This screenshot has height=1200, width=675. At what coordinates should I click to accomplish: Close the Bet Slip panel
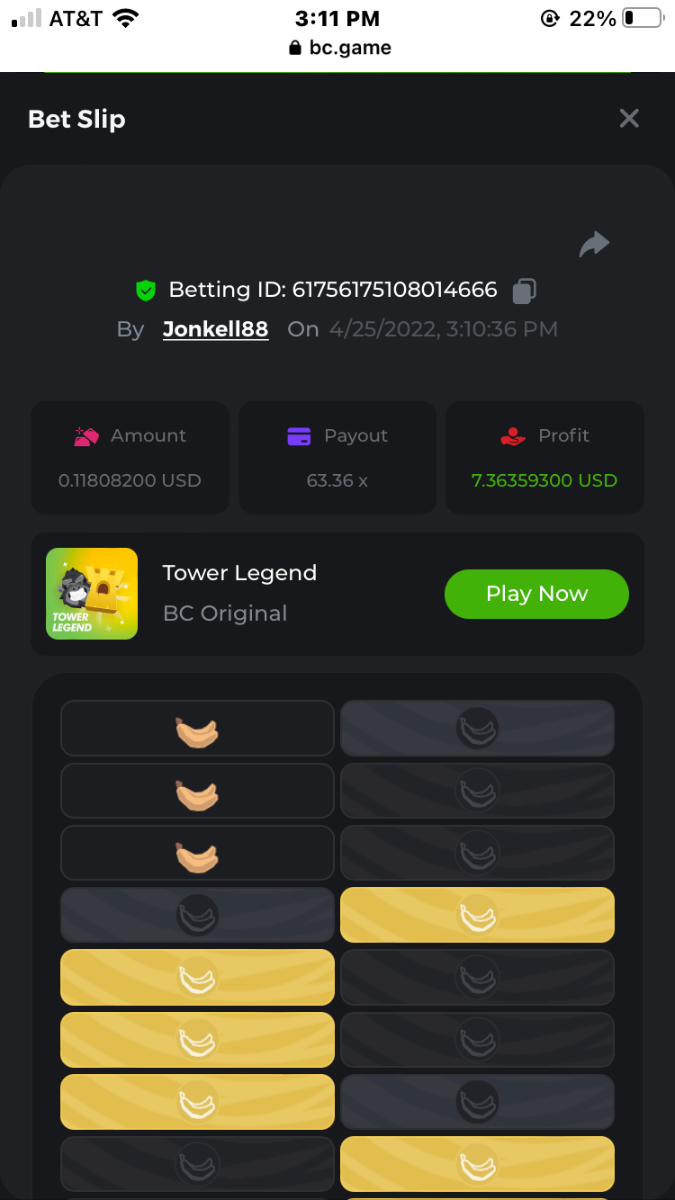pos(629,119)
